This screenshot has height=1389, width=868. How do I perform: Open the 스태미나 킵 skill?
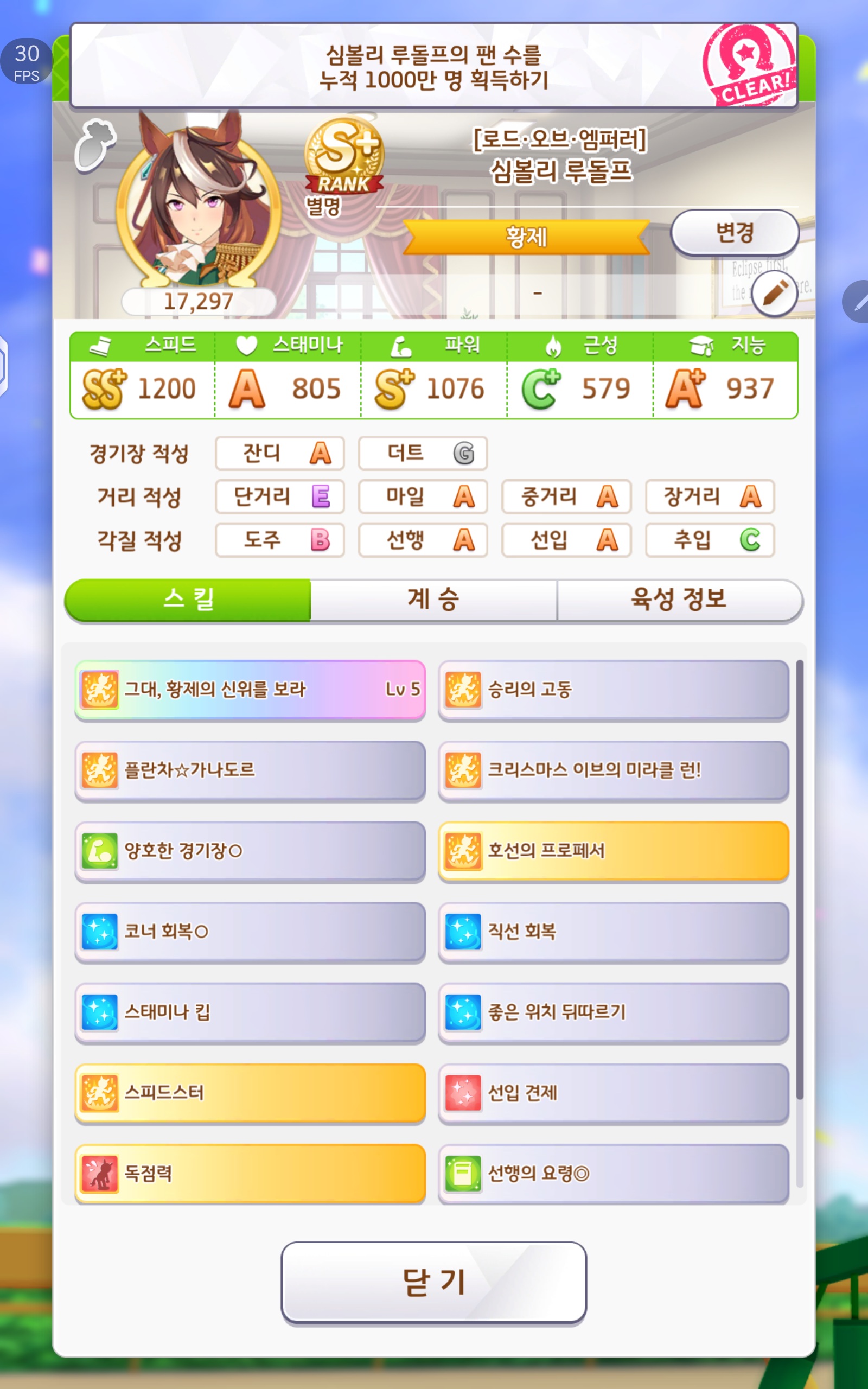tap(250, 1012)
